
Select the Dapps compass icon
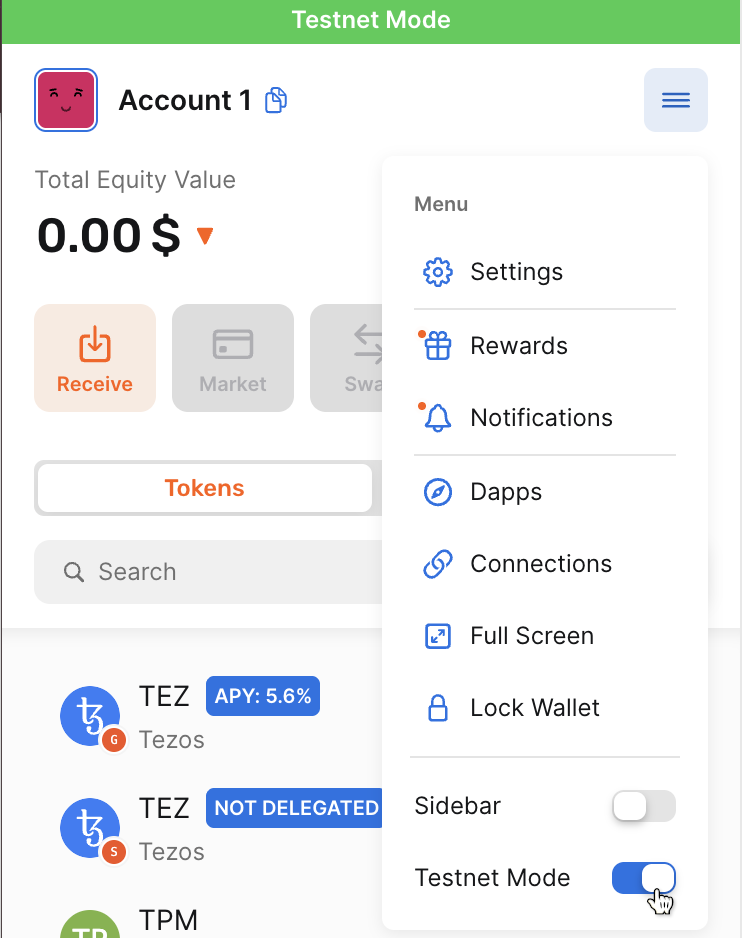[x=437, y=491]
